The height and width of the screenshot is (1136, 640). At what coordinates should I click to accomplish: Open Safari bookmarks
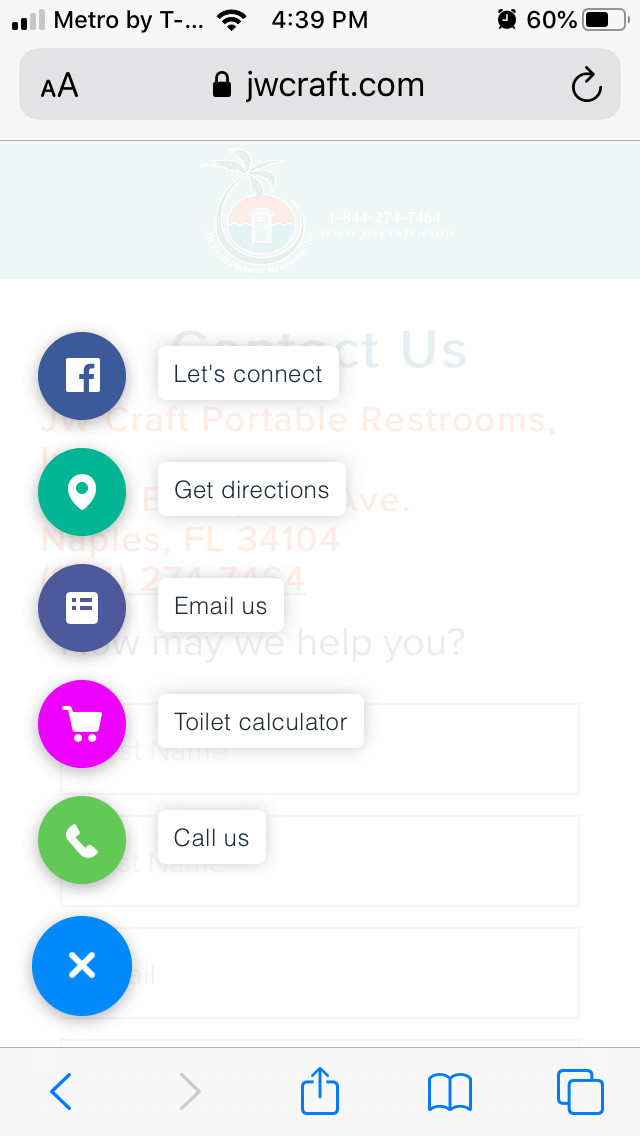(x=449, y=1092)
